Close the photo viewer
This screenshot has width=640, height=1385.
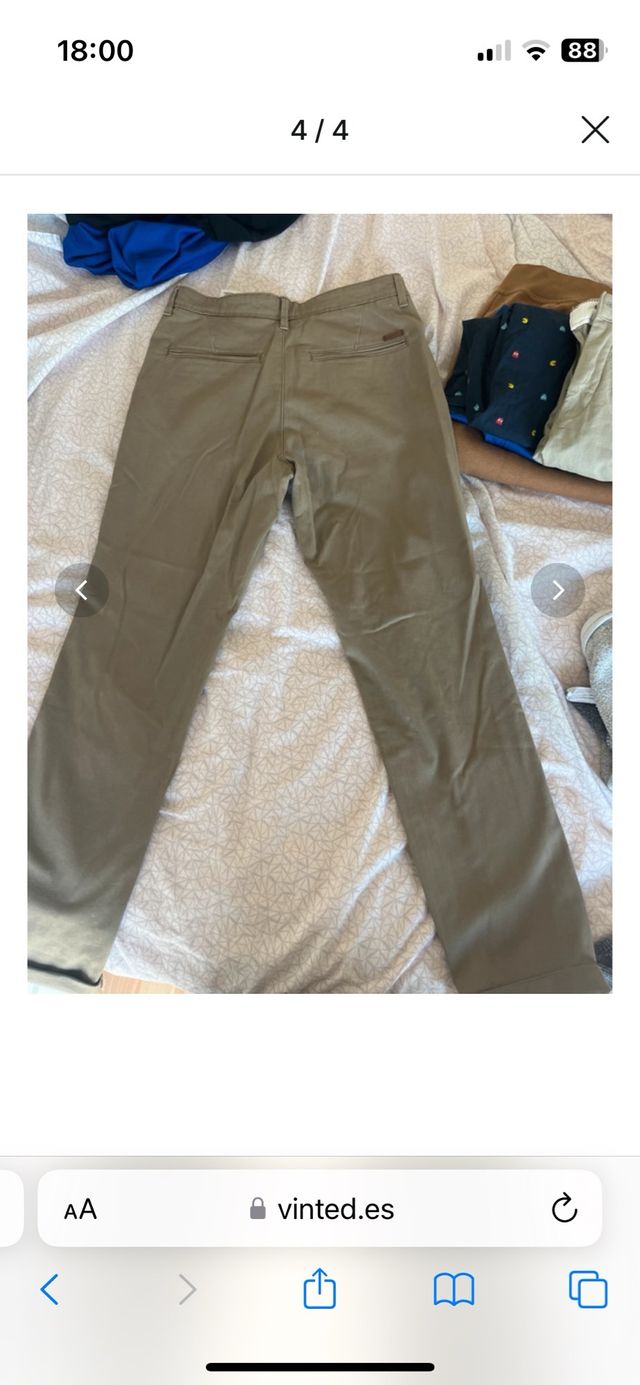[595, 130]
